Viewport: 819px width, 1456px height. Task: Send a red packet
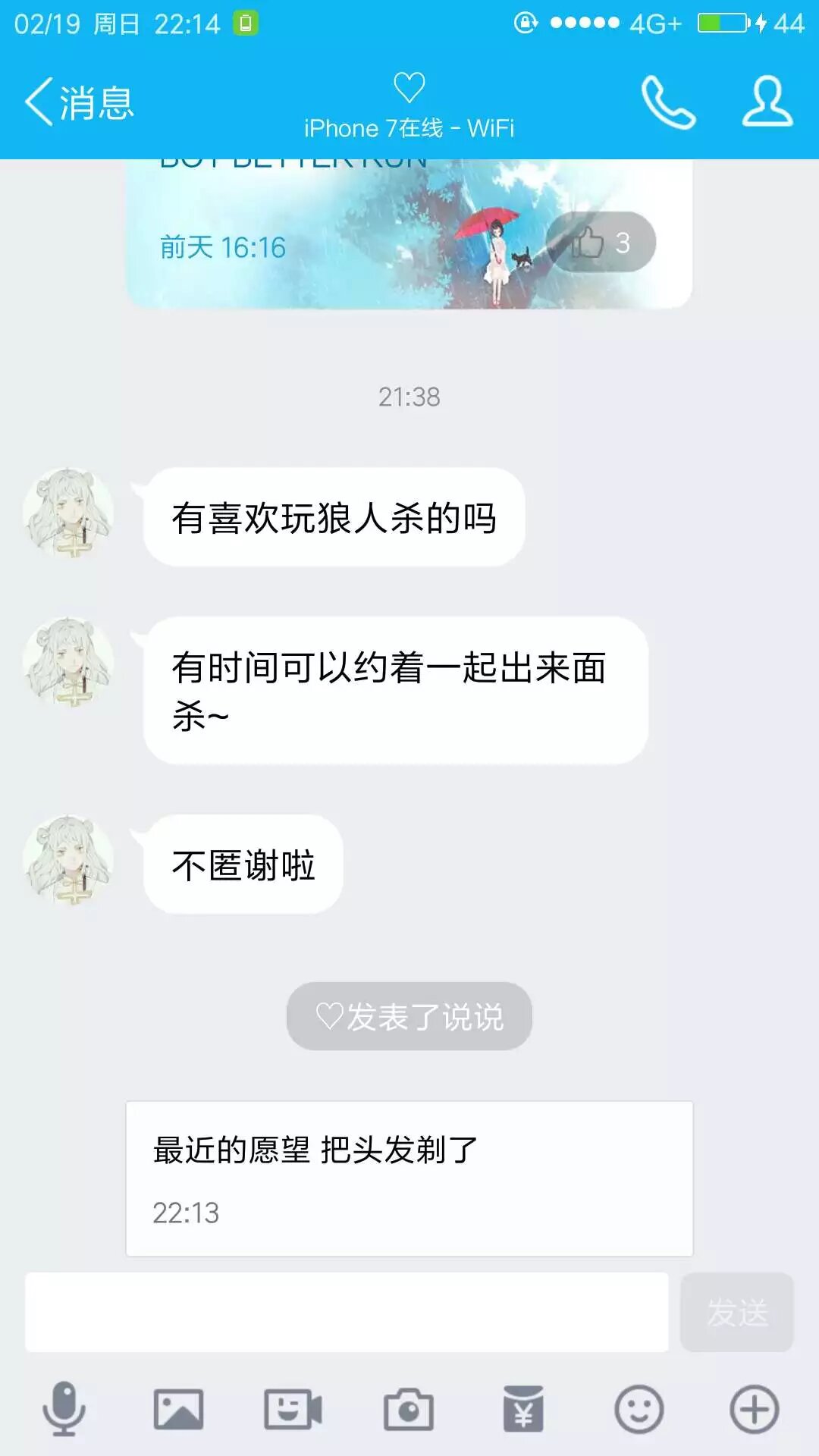[x=523, y=1410]
